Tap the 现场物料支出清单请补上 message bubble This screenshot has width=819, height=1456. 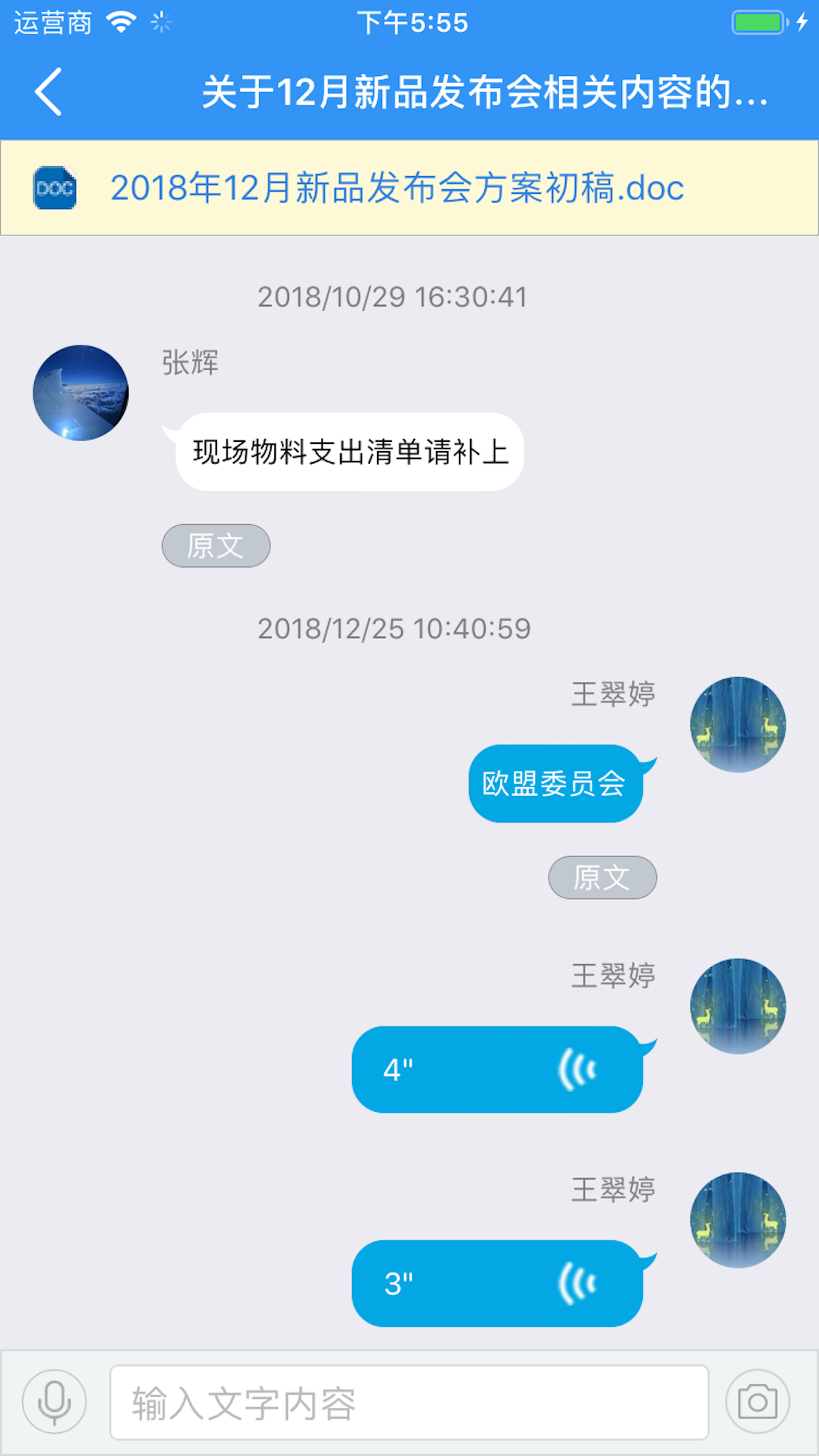coord(349,452)
